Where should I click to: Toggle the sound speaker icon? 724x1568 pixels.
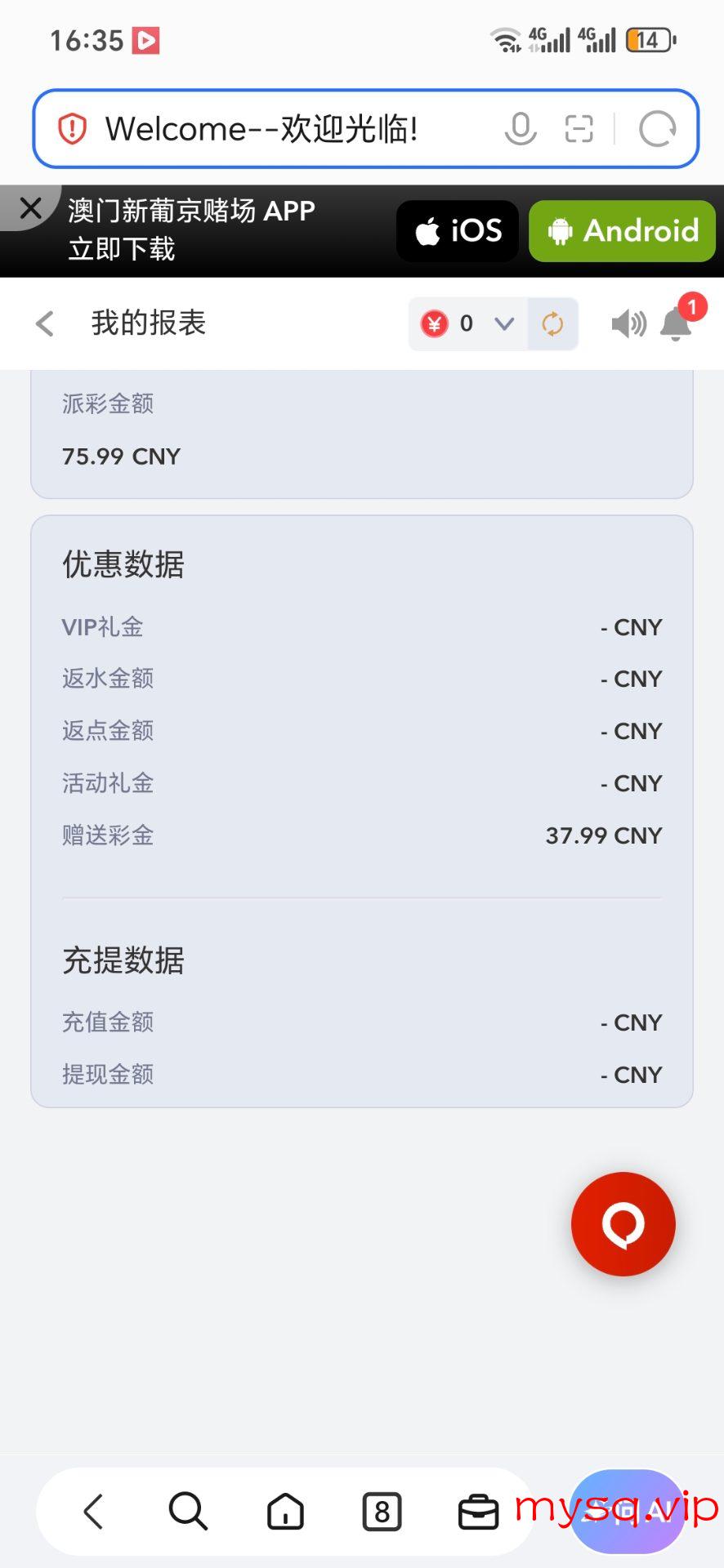click(x=628, y=324)
